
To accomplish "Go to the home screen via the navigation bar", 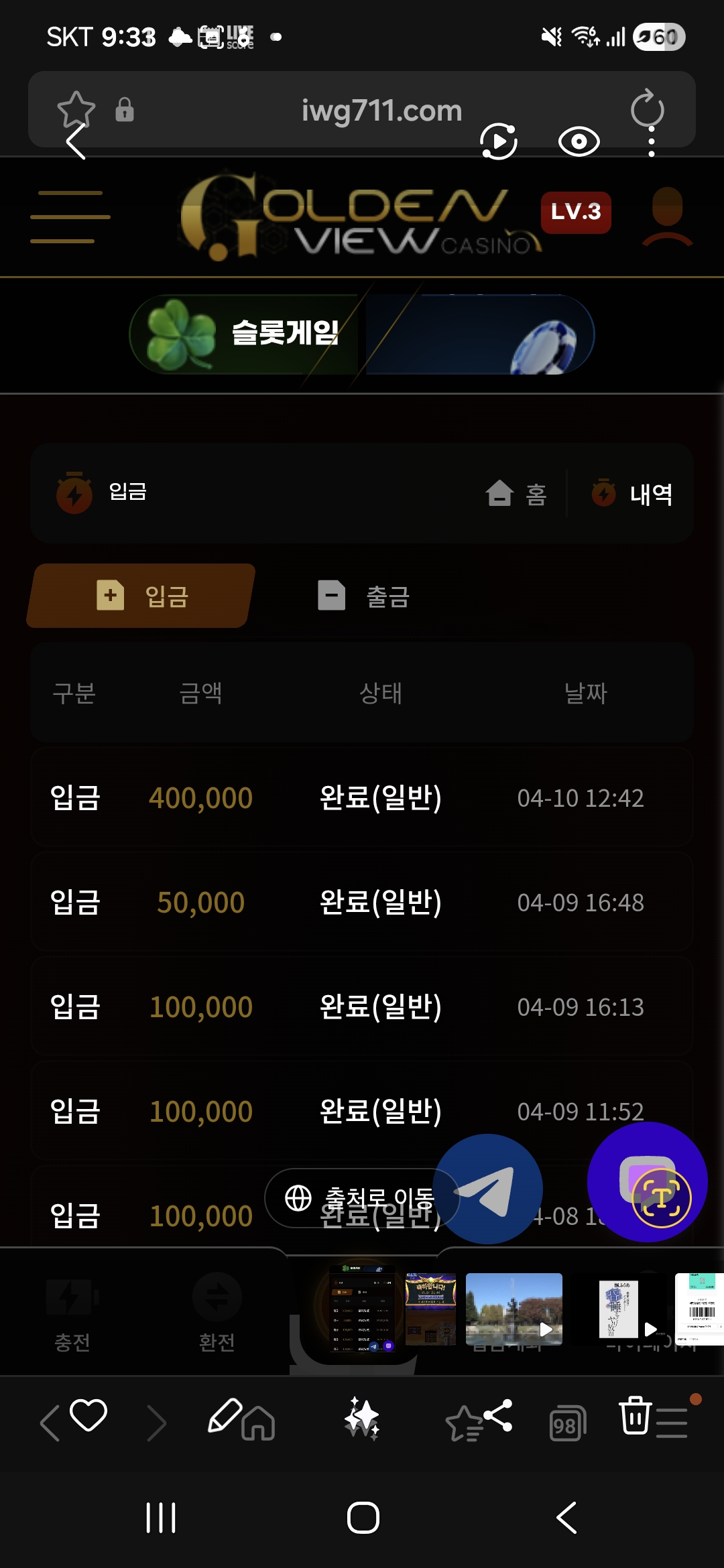I will click(363, 1518).
